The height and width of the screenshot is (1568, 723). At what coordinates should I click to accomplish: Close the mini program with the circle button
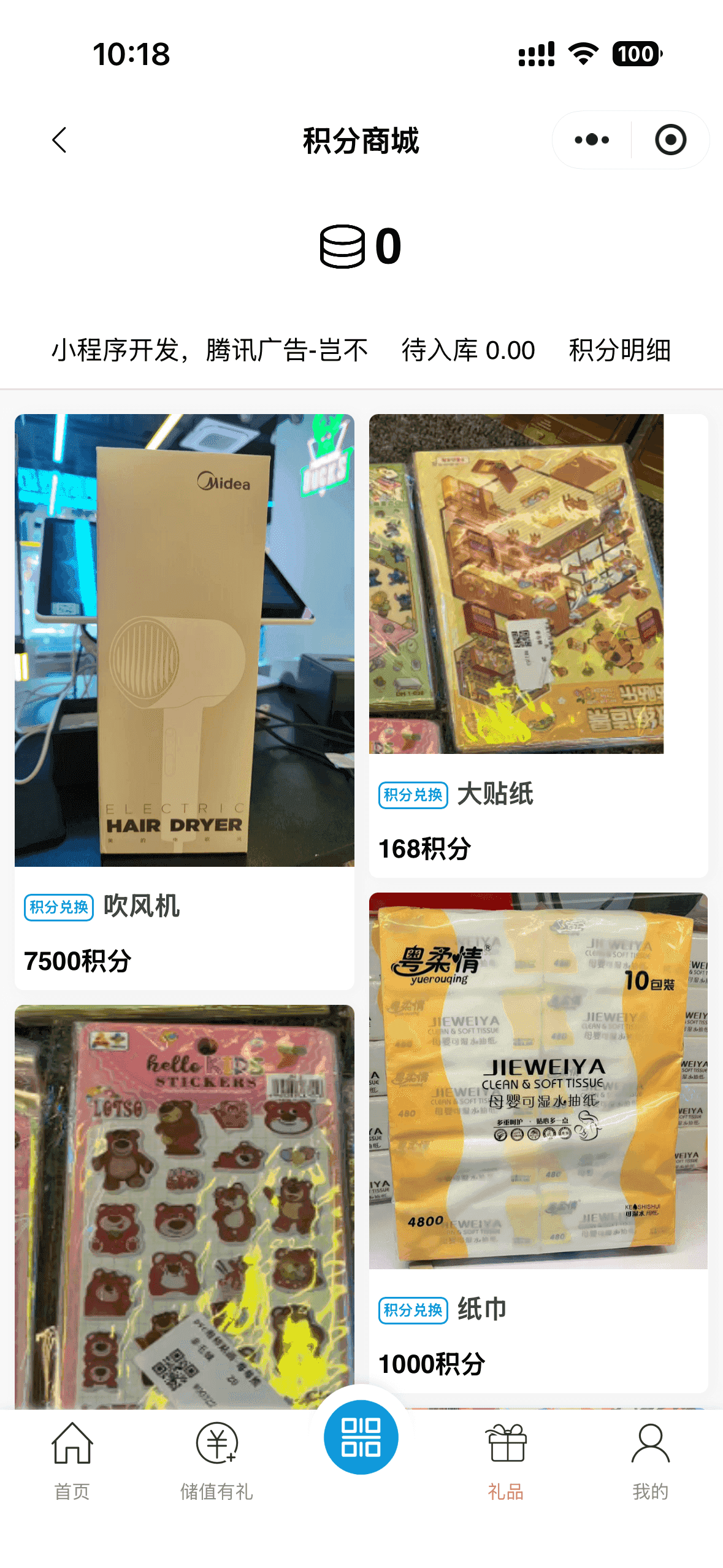tap(670, 140)
